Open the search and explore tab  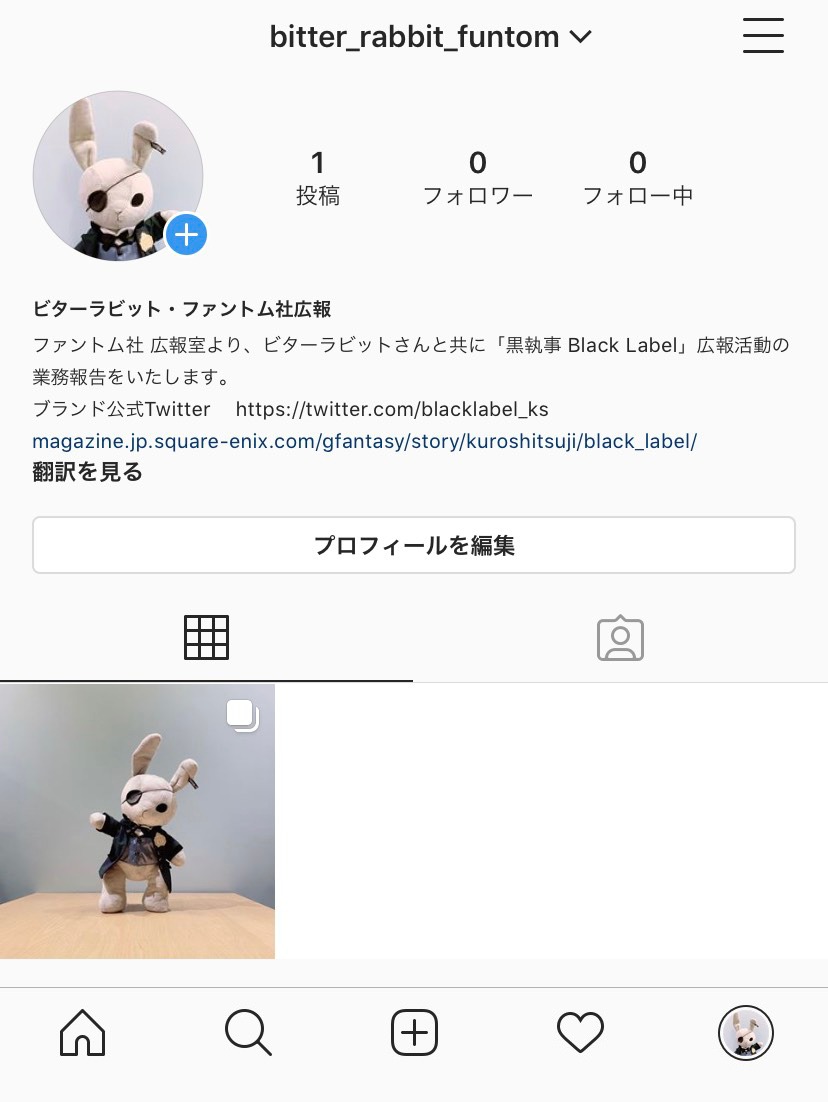pos(248,1032)
